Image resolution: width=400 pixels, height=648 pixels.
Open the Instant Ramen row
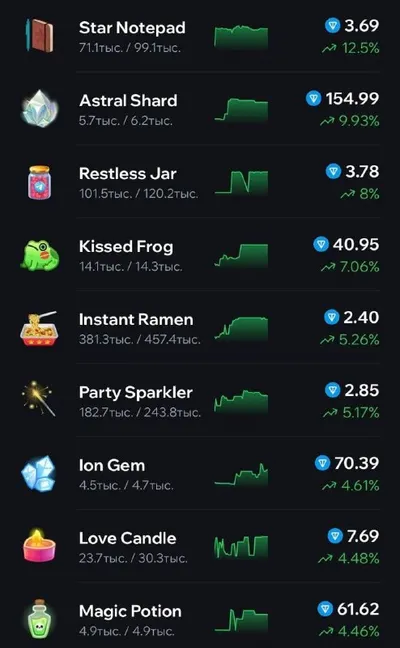click(x=200, y=328)
